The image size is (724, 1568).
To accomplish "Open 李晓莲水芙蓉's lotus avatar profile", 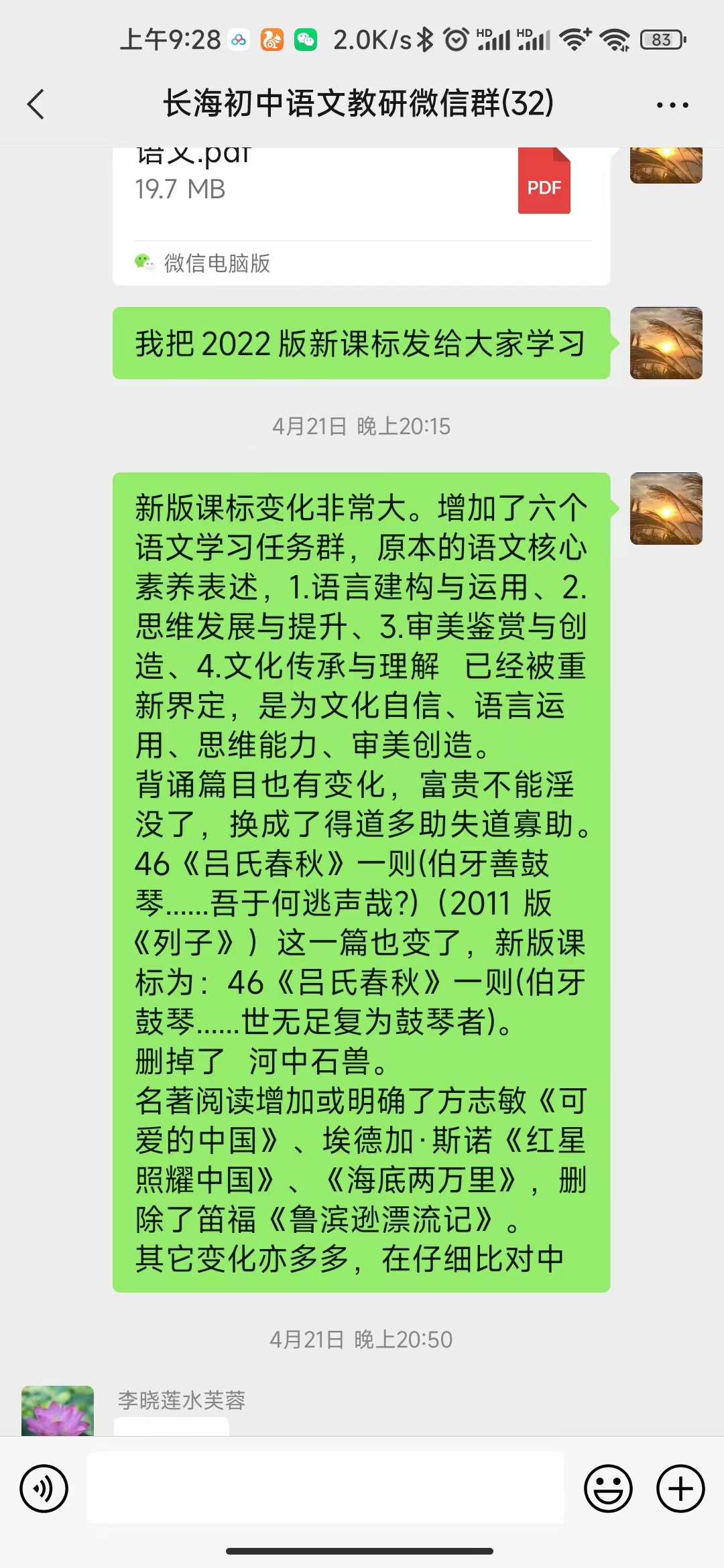I will tap(58, 1410).
